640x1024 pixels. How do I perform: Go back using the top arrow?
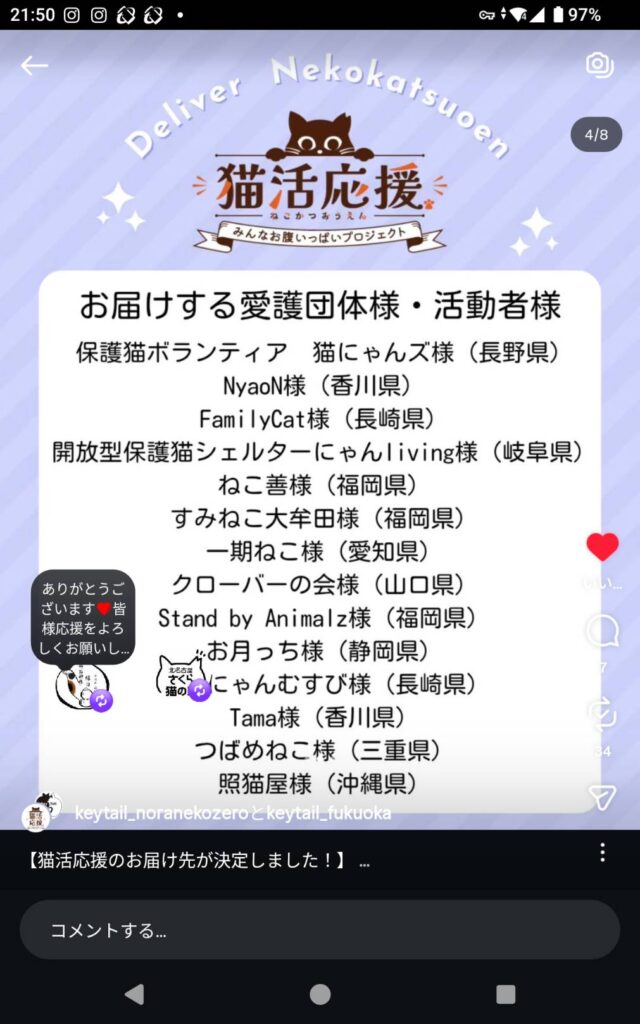[34, 66]
